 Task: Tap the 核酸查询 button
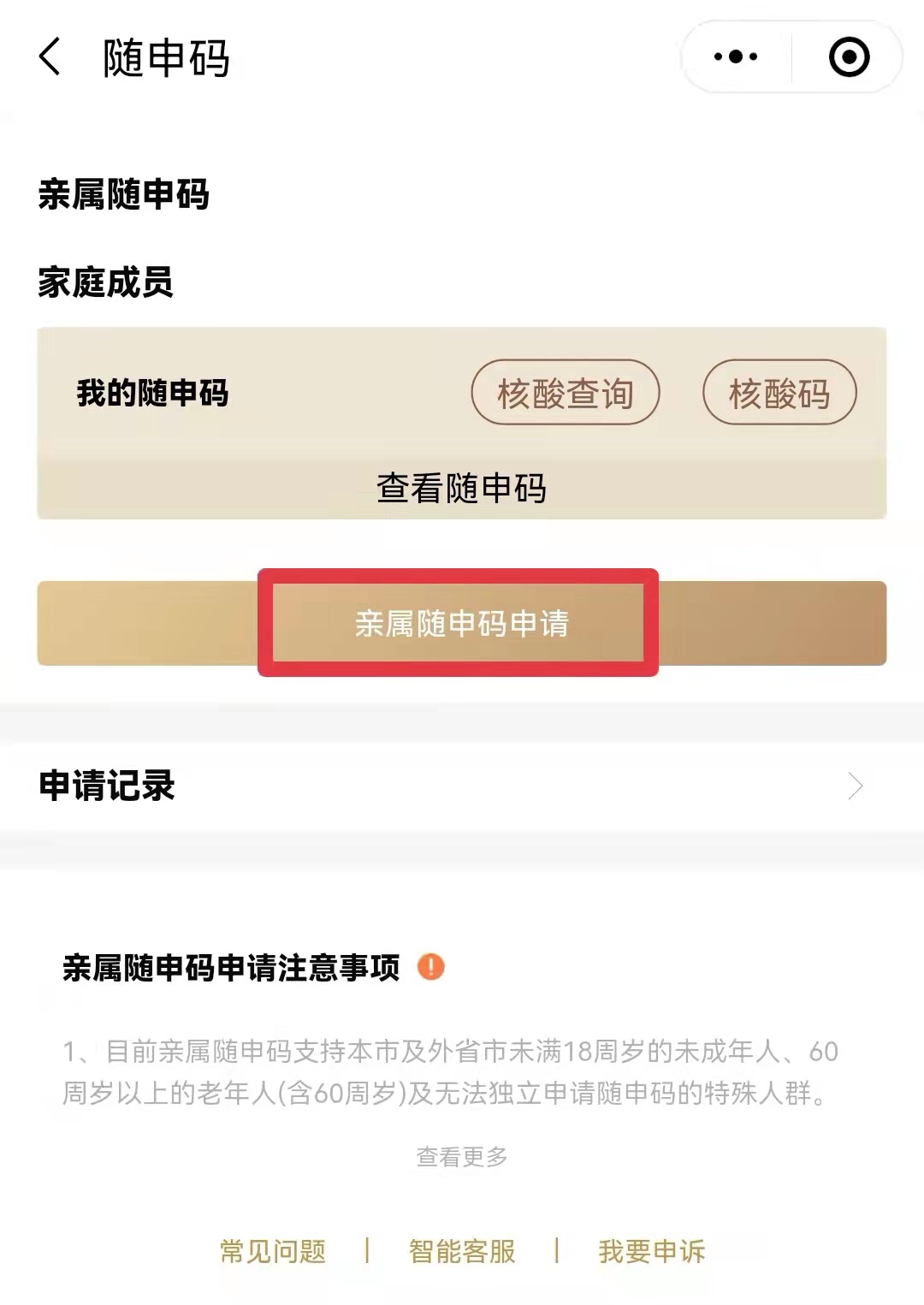point(565,393)
